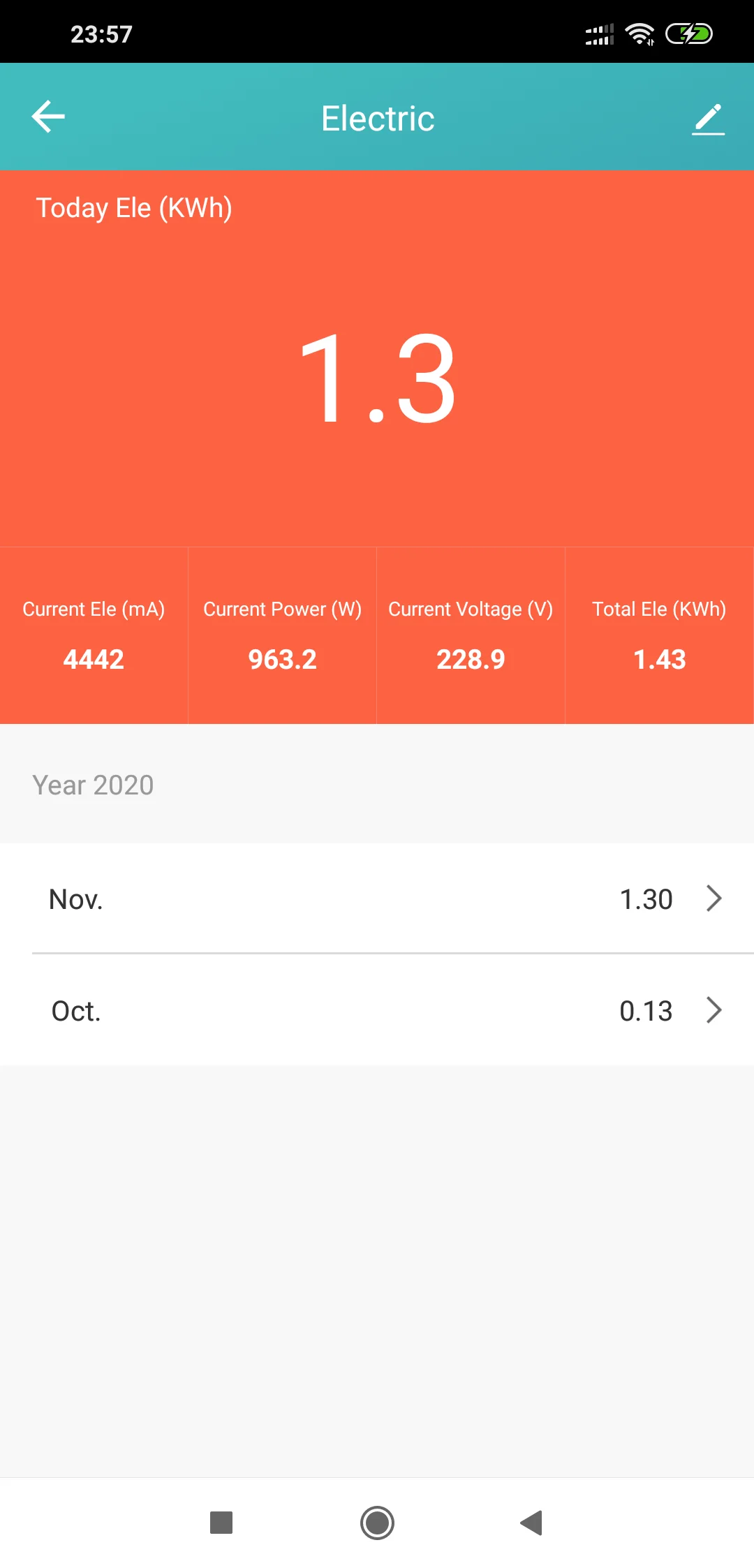The width and height of the screenshot is (754, 1568).
Task: Go back from the Electric screen
Action: 48,117
